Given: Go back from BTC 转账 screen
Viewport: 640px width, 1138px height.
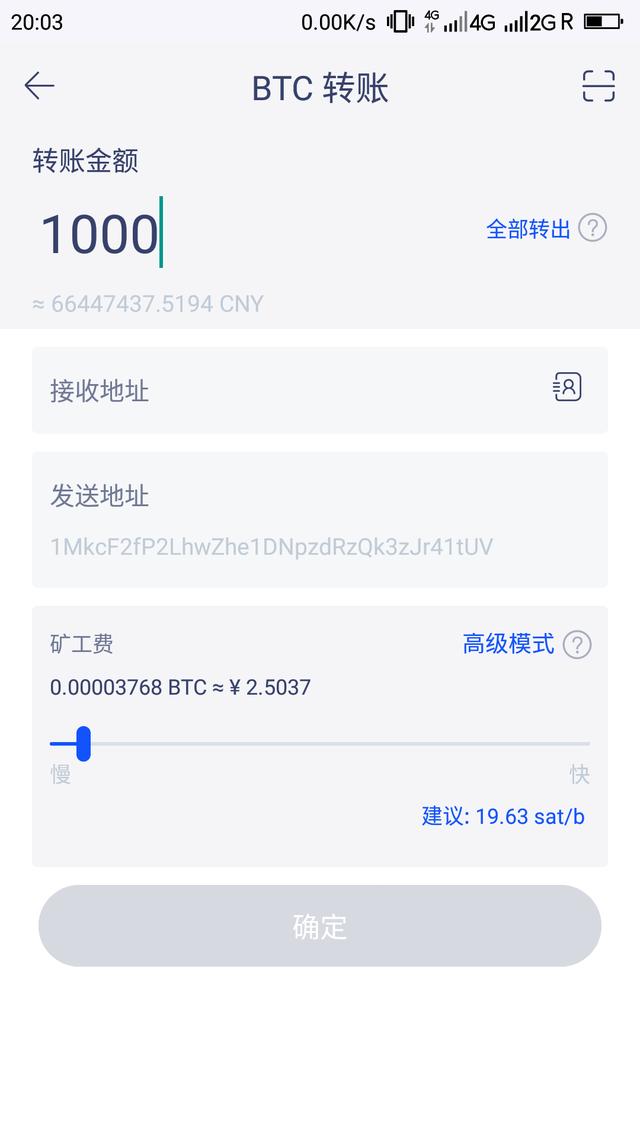Looking at the screenshot, I should point(39,87).
